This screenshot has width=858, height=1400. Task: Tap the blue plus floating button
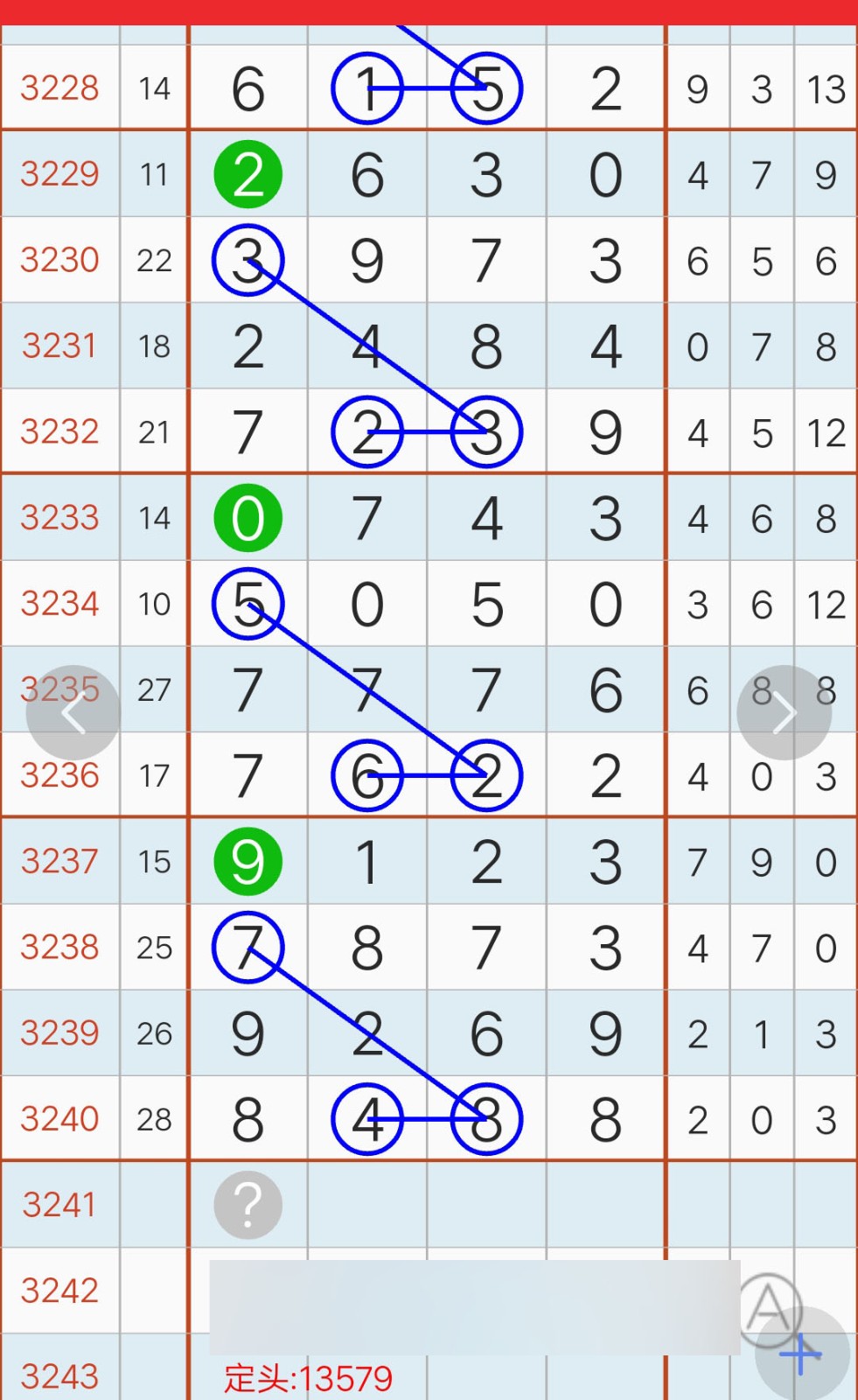tap(802, 1354)
